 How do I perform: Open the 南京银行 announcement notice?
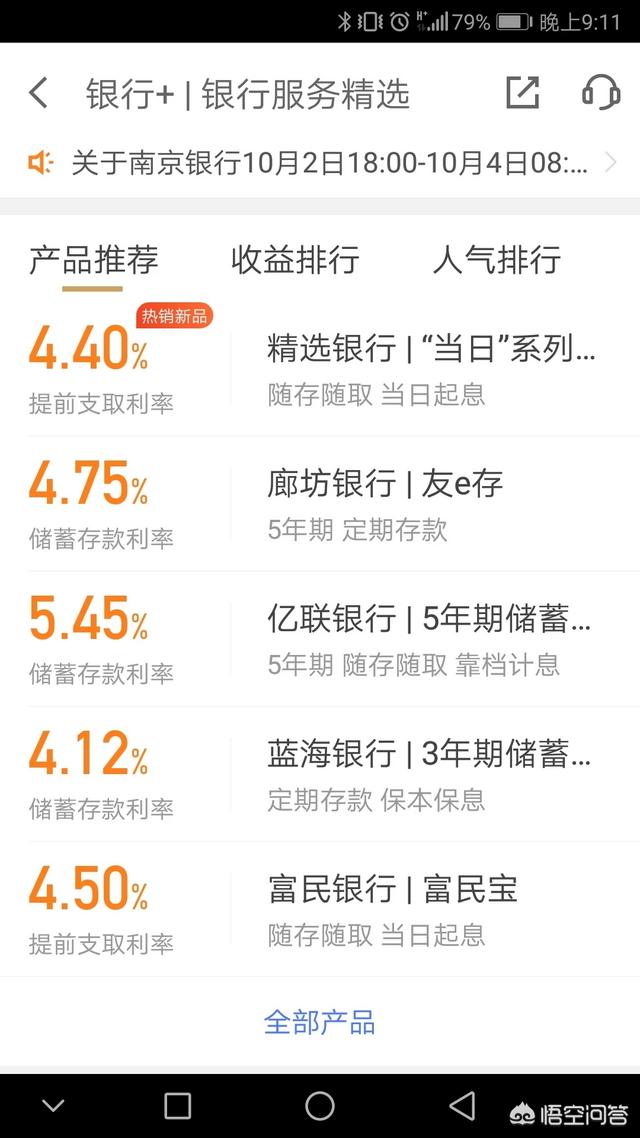(330, 163)
